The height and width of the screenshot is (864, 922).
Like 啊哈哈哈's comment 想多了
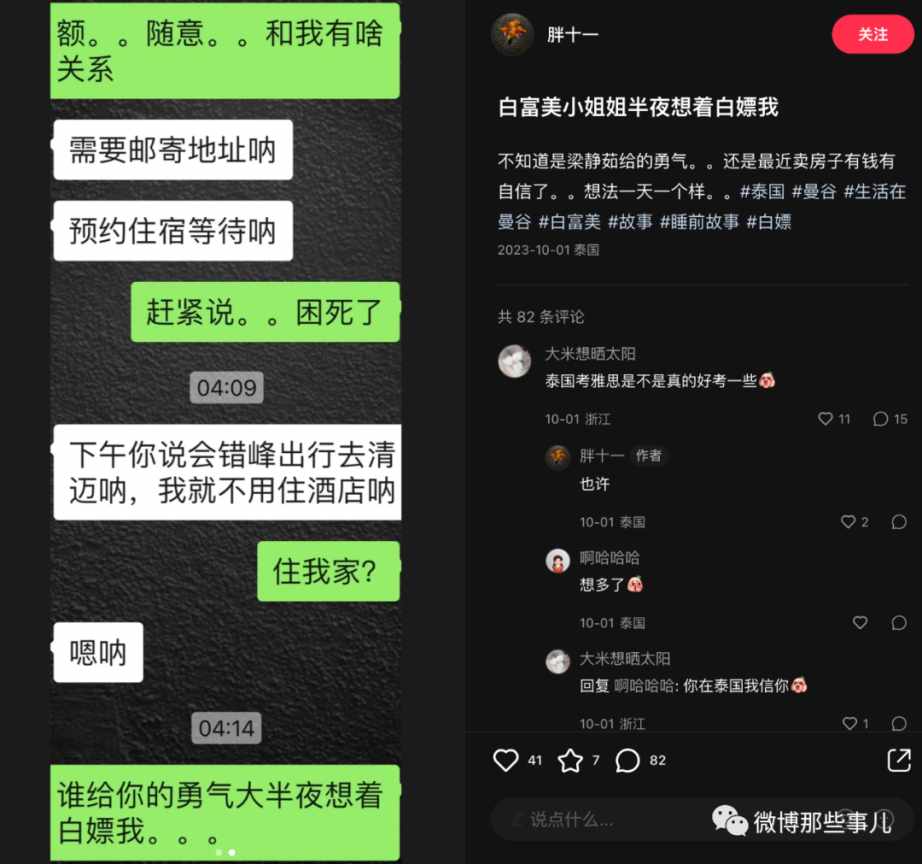[x=860, y=623]
